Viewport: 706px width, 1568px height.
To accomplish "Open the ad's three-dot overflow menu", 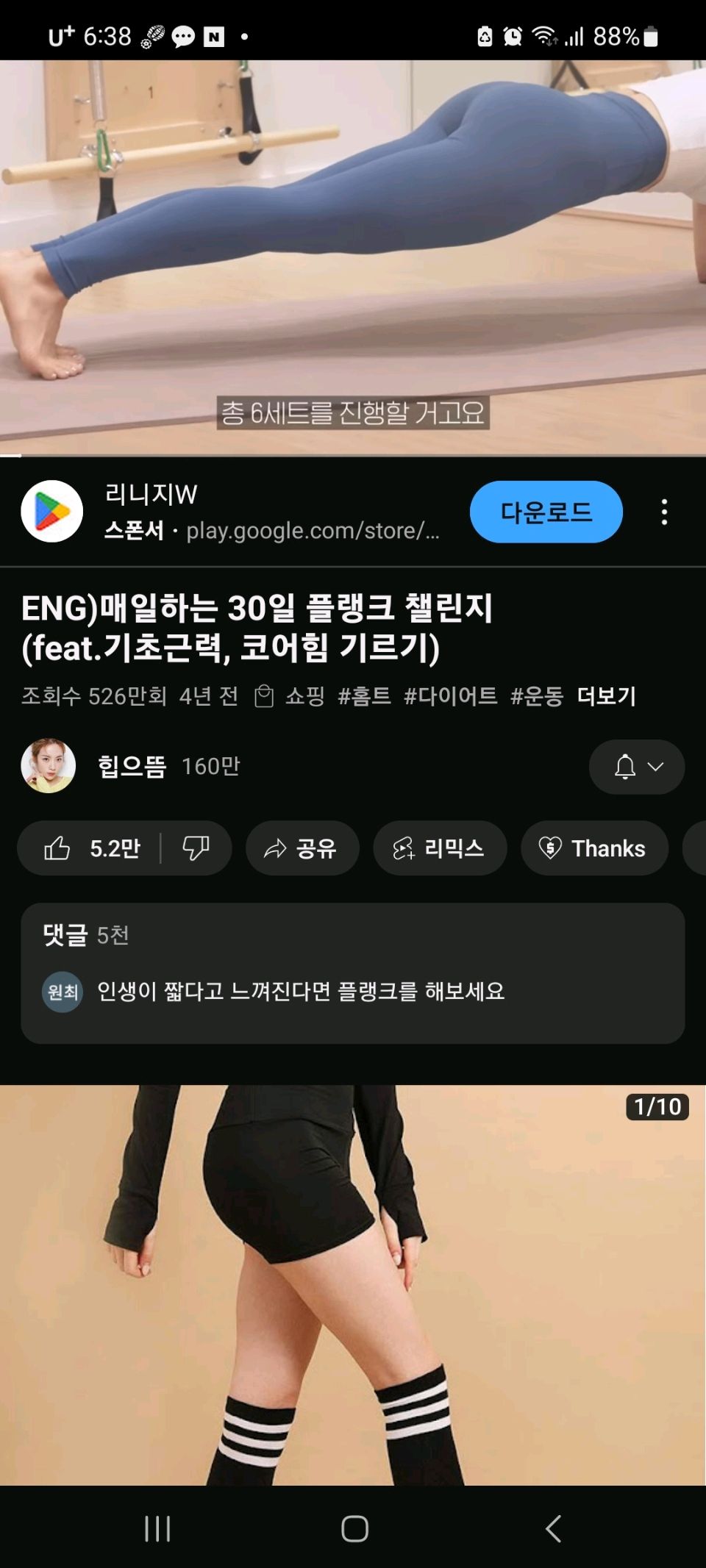I will coord(664,512).
